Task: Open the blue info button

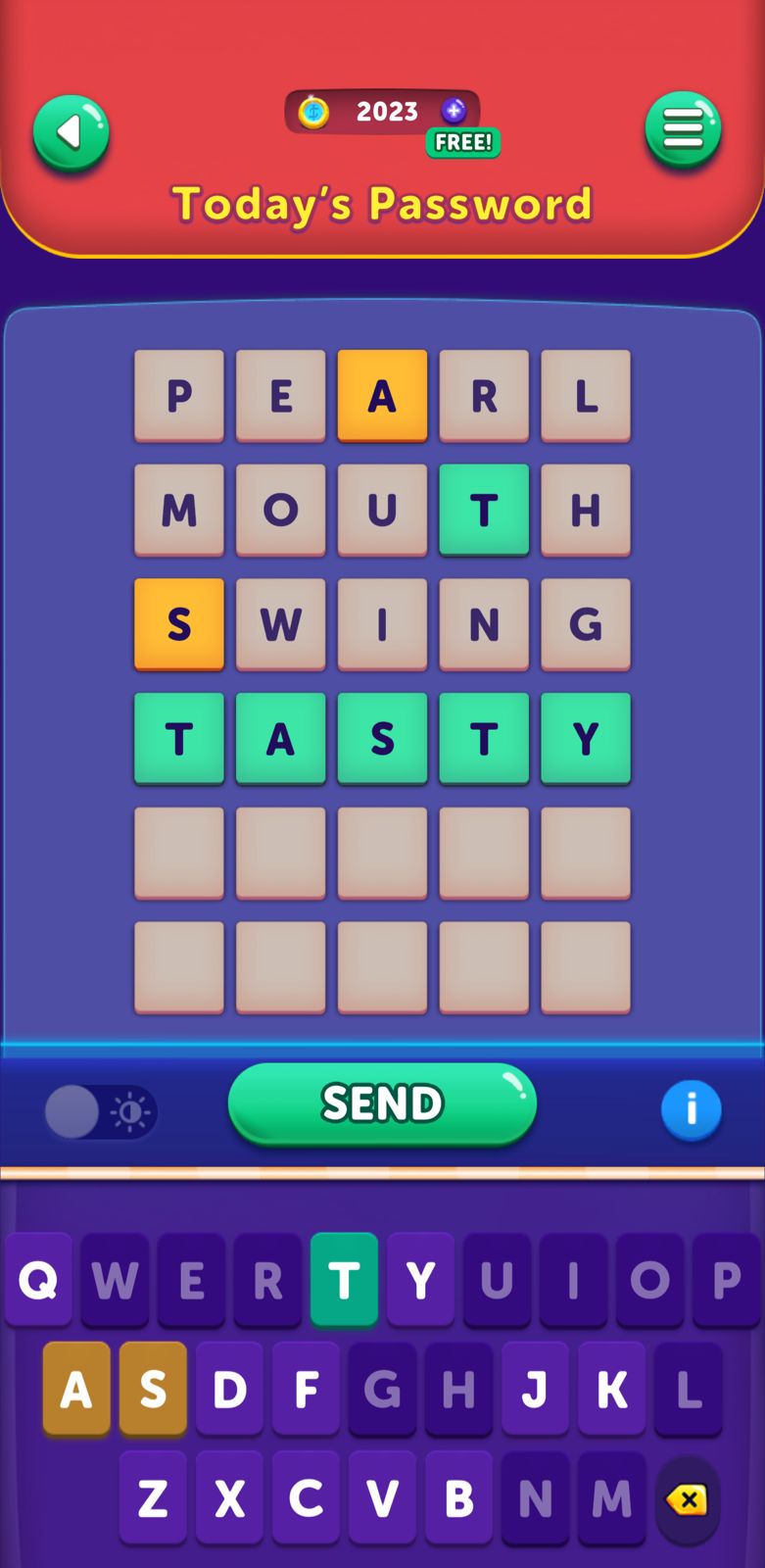Action: click(691, 1109)
